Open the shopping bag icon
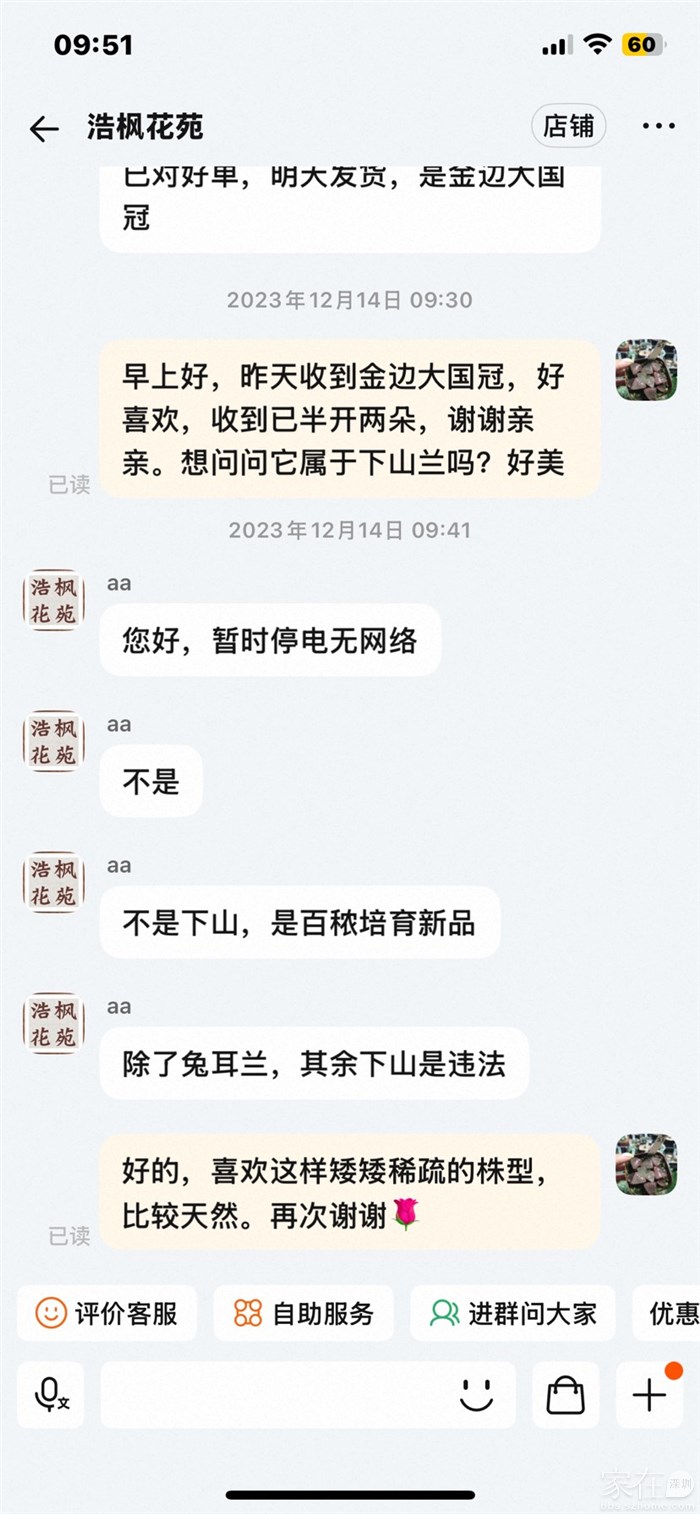 (x=565, y=1394)
